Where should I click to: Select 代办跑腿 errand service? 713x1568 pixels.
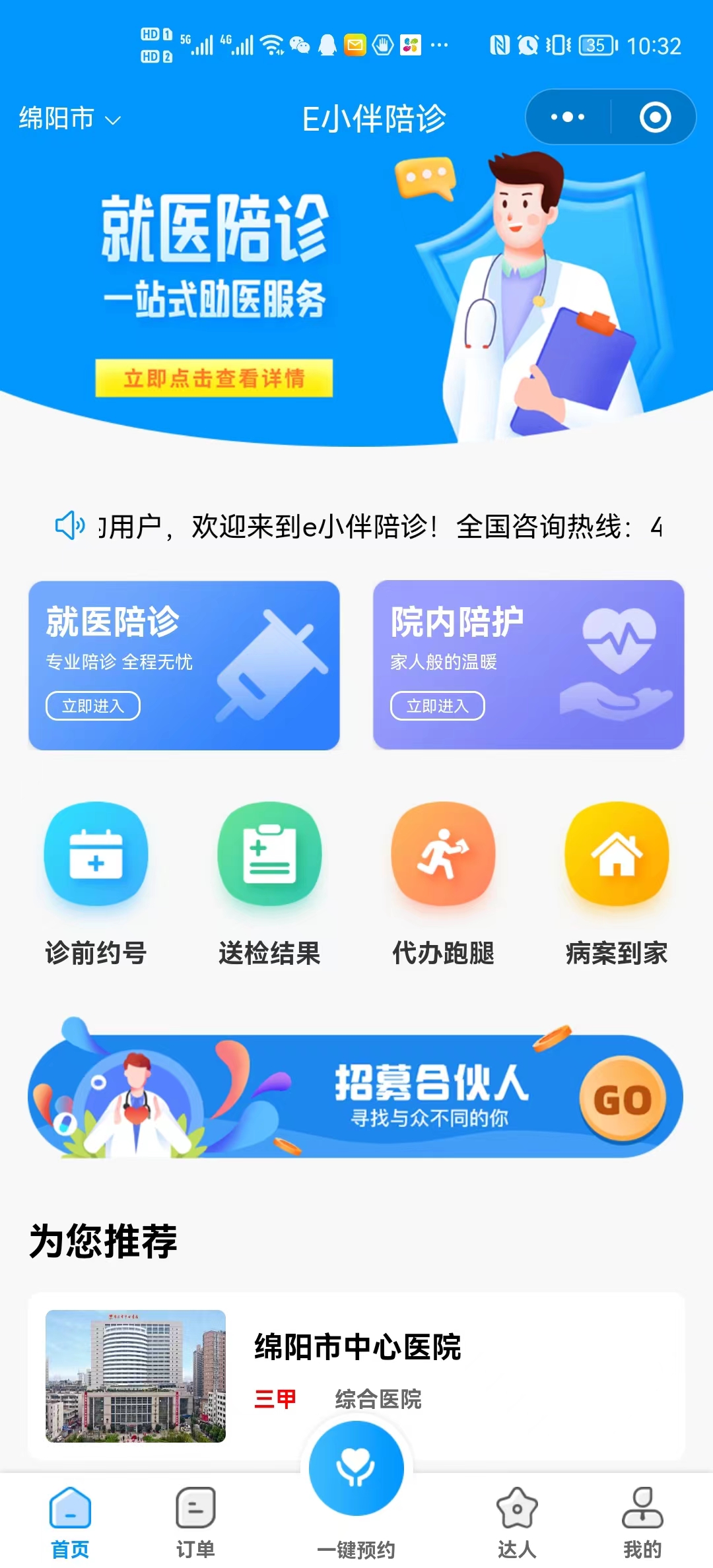443,882
